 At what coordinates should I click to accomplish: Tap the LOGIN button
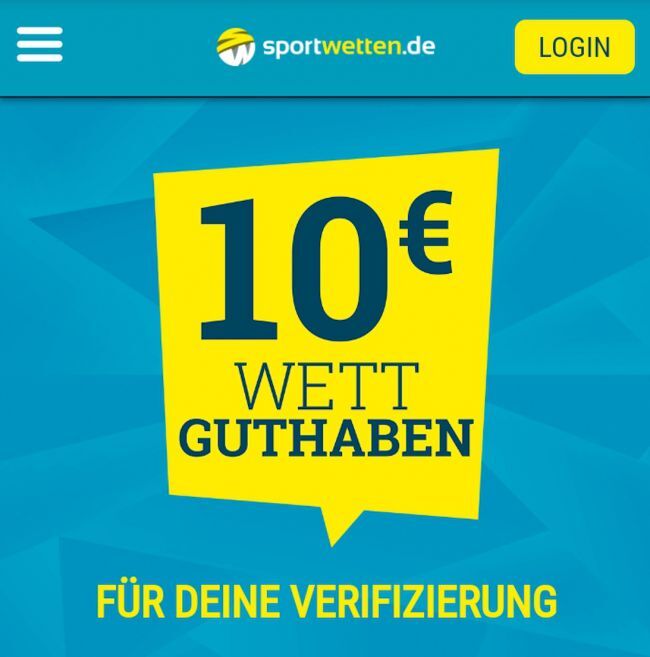pyautogui.click(x=574, y=47)
